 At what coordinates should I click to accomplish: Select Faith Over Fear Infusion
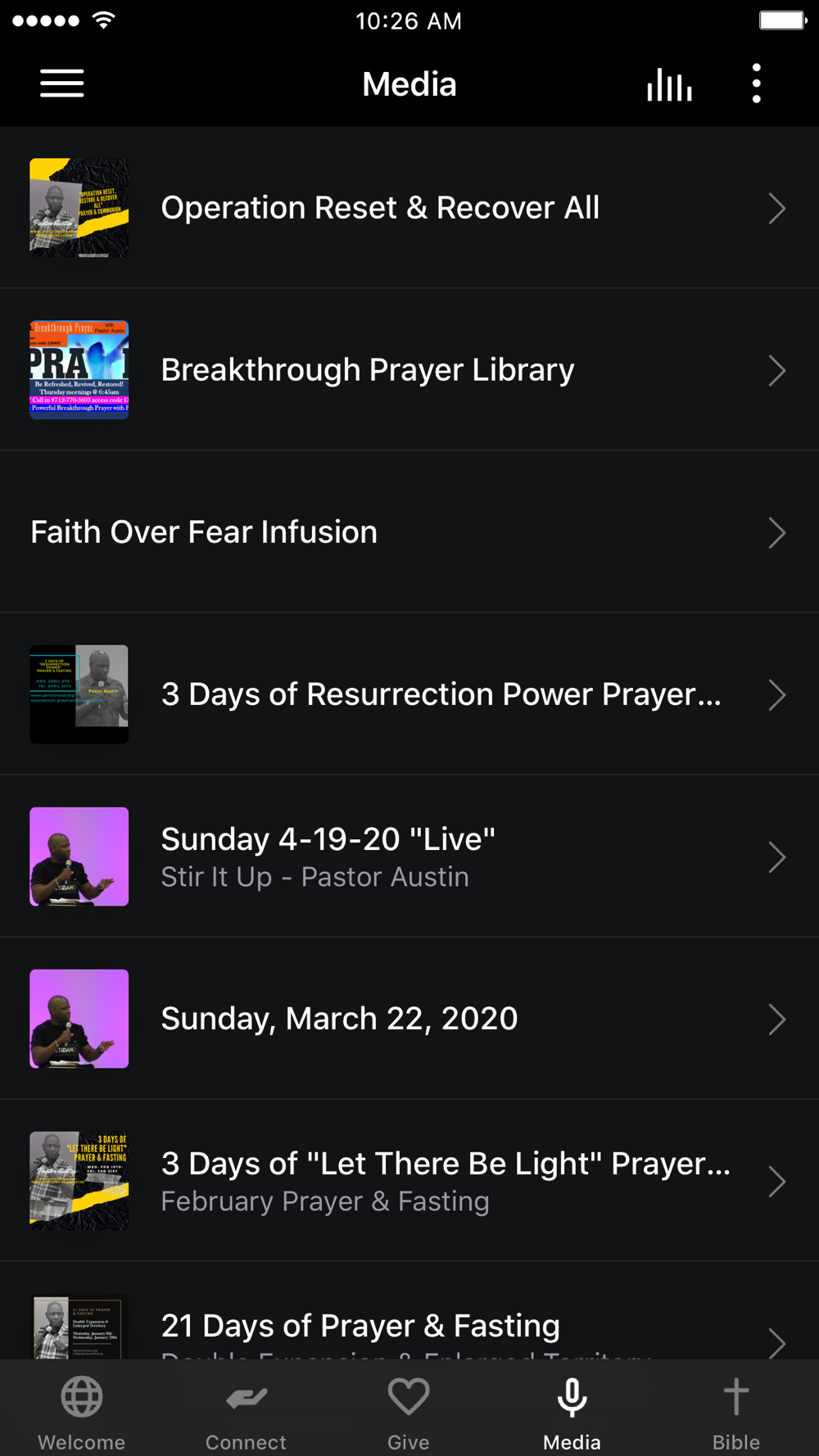click(409, 532)
